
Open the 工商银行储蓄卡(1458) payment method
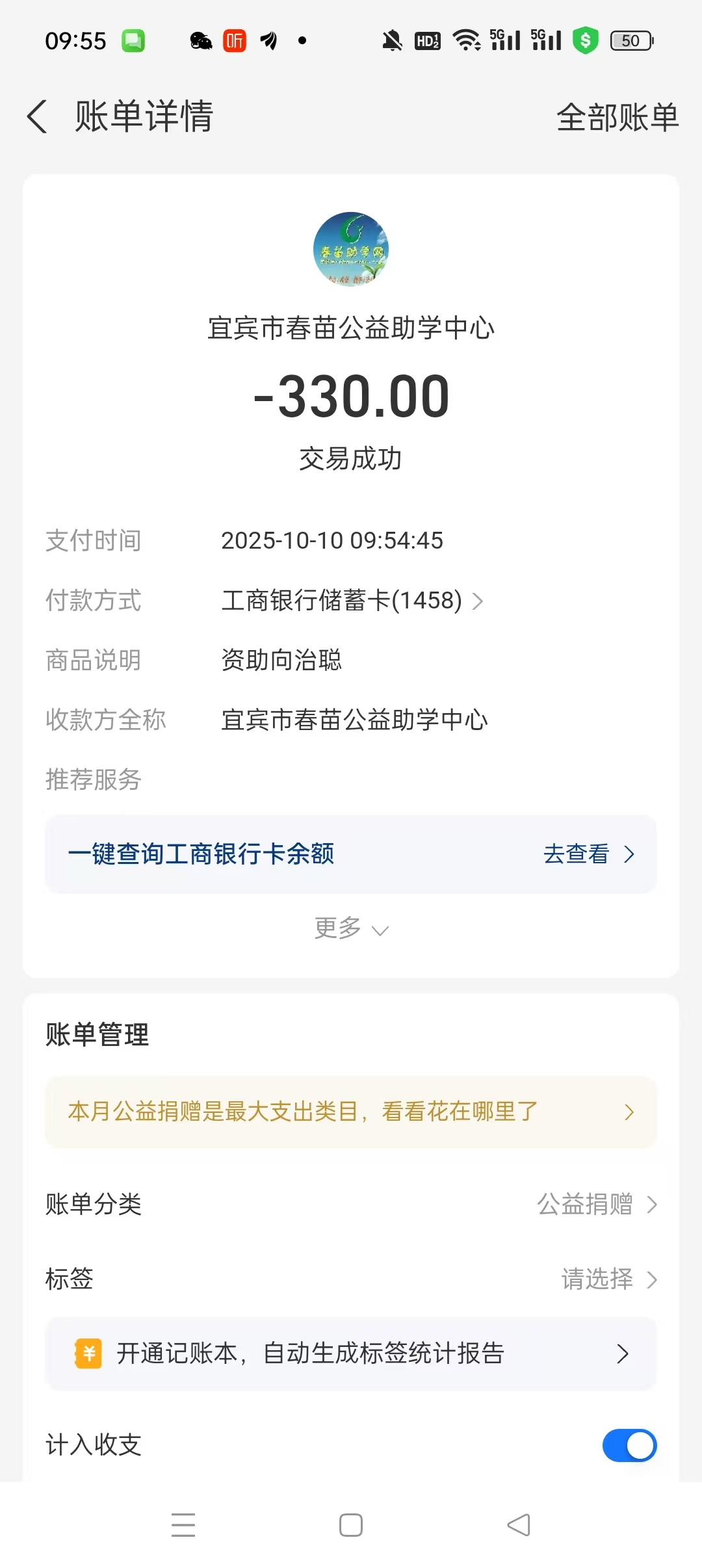point(351,600)
